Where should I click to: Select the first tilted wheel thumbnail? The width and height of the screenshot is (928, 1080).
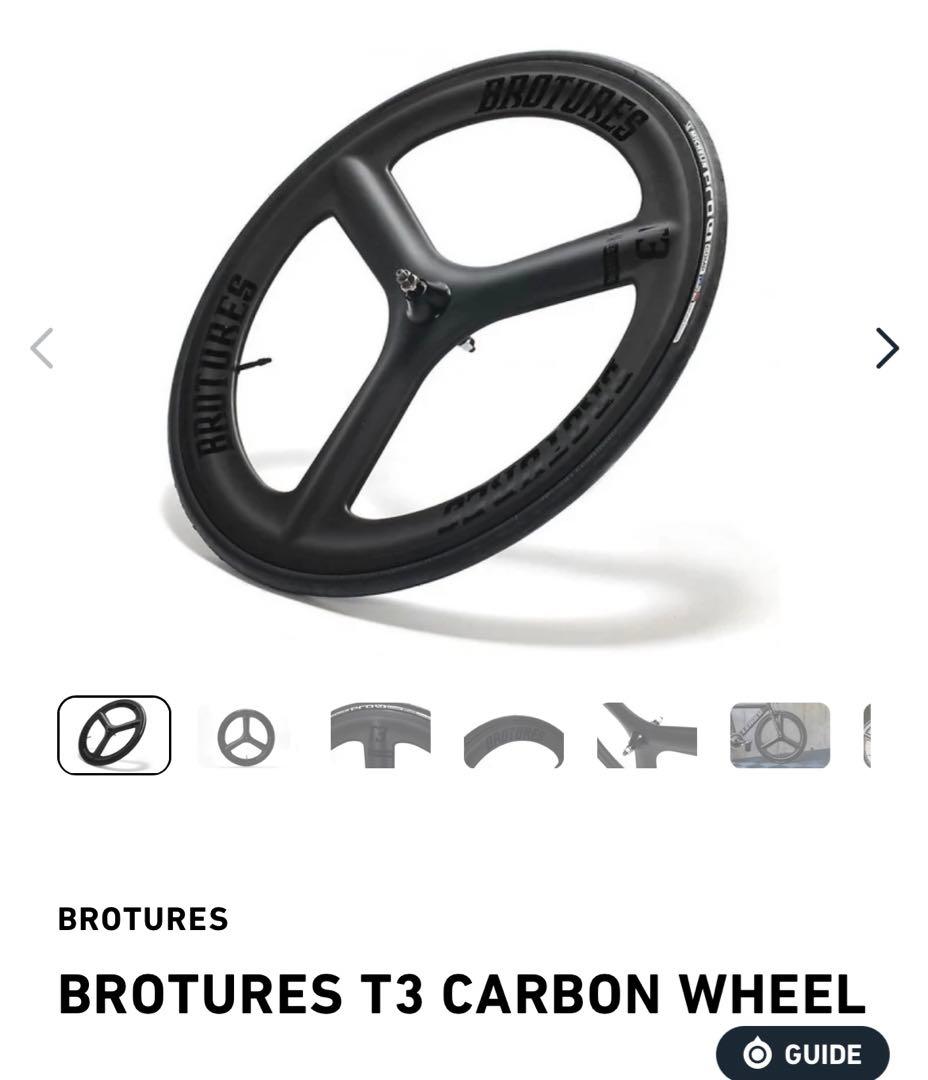[114, 736]
